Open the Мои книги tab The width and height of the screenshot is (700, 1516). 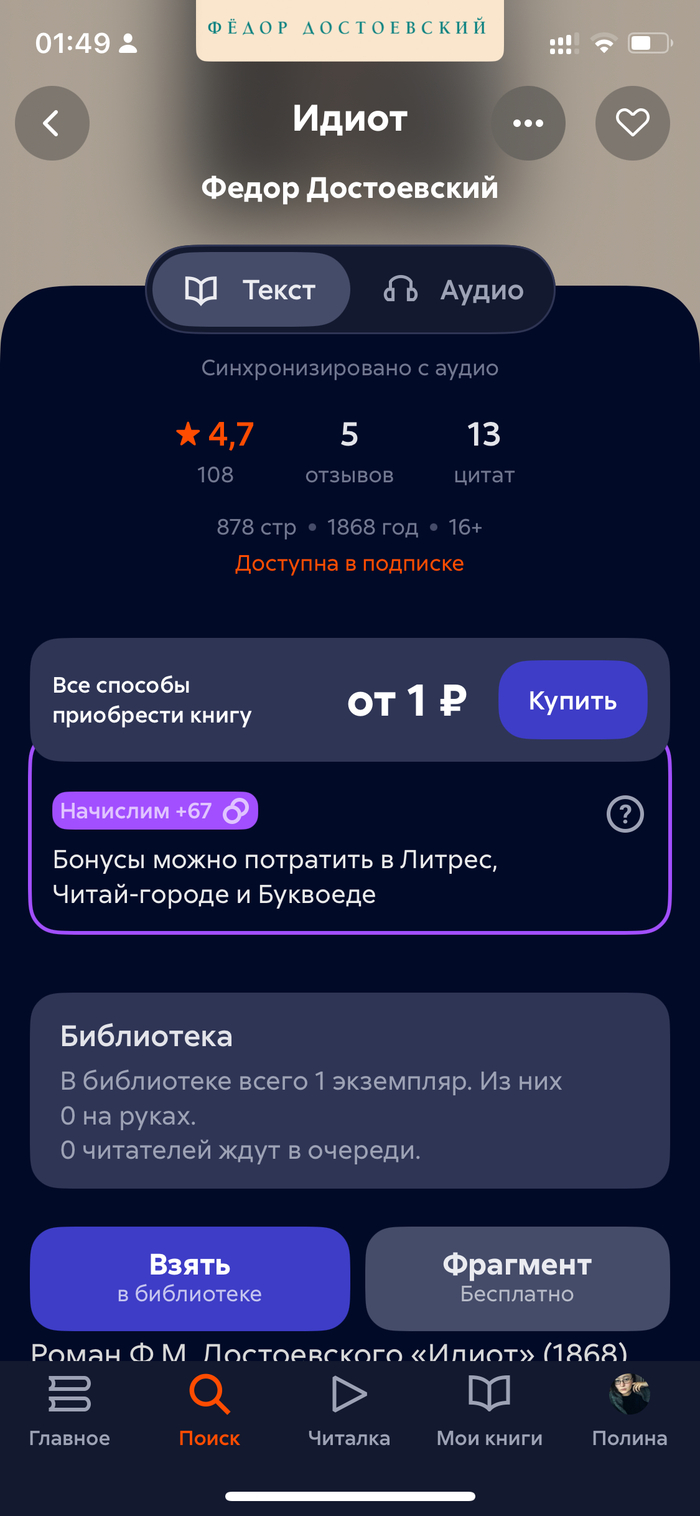[489, 1411]
